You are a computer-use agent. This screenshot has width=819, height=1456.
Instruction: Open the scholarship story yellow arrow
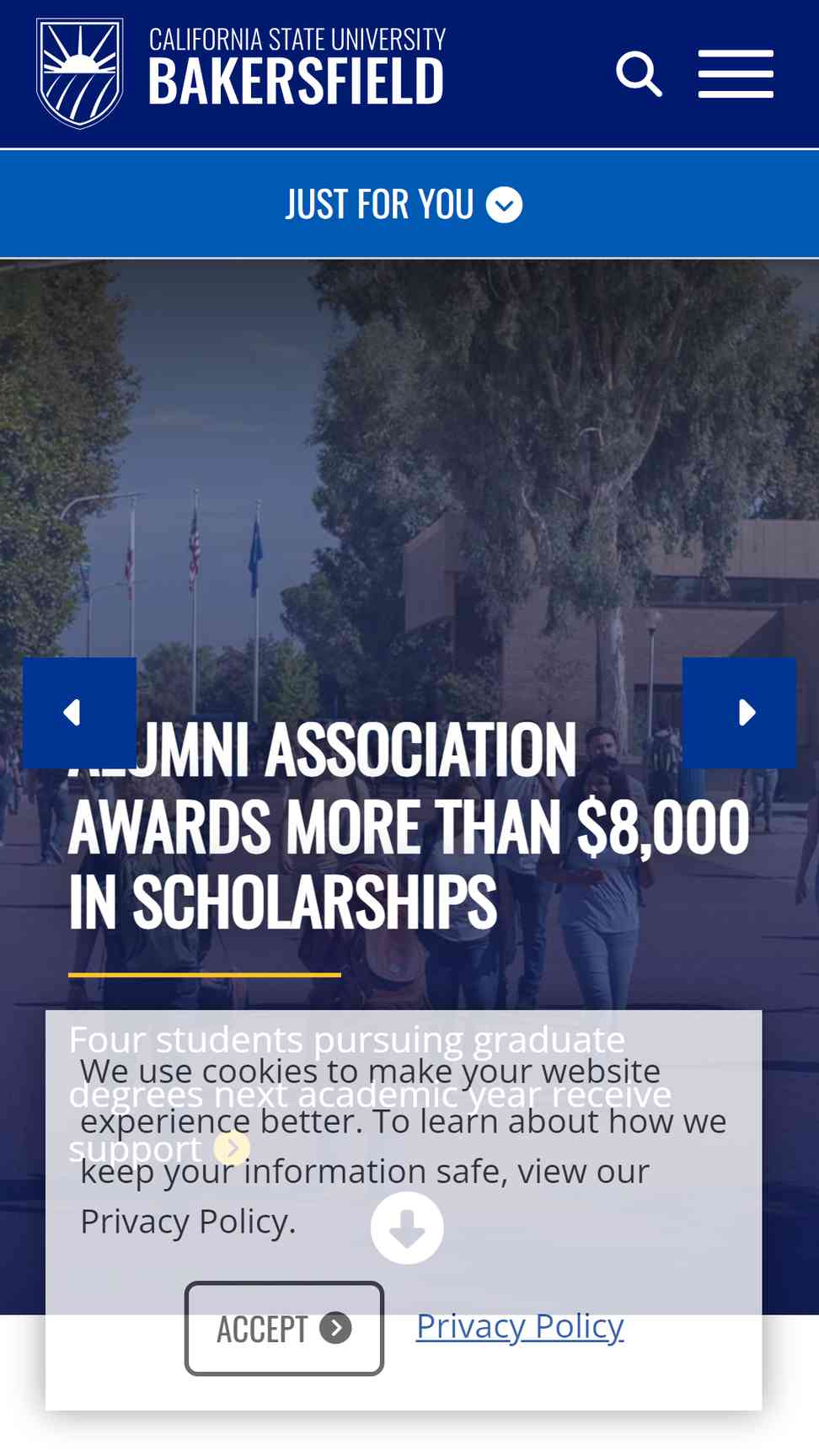click(x=232, y=1148)
